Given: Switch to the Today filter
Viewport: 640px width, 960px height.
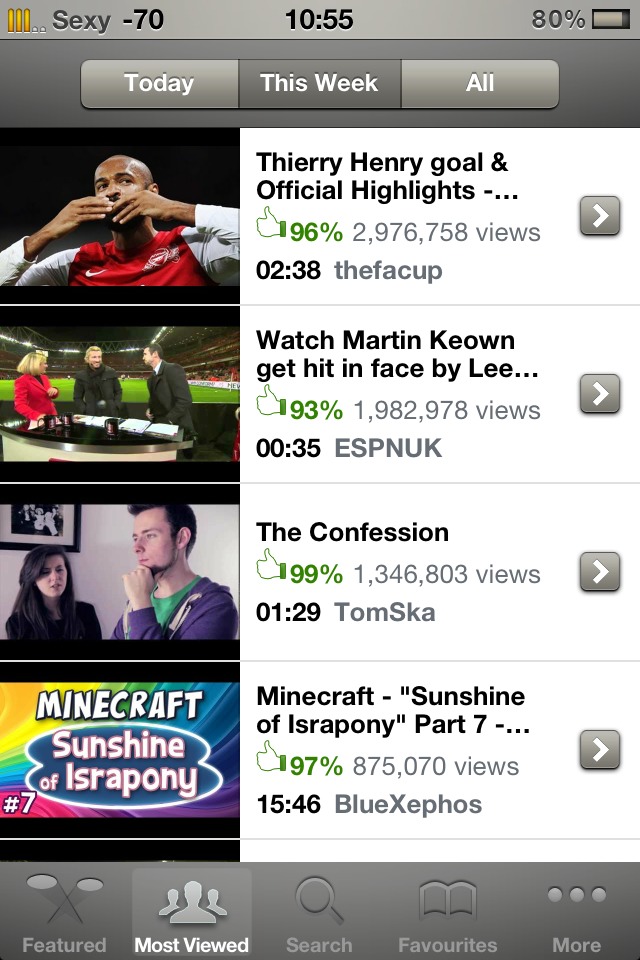Looking at the screenshot, I should 159,84.
